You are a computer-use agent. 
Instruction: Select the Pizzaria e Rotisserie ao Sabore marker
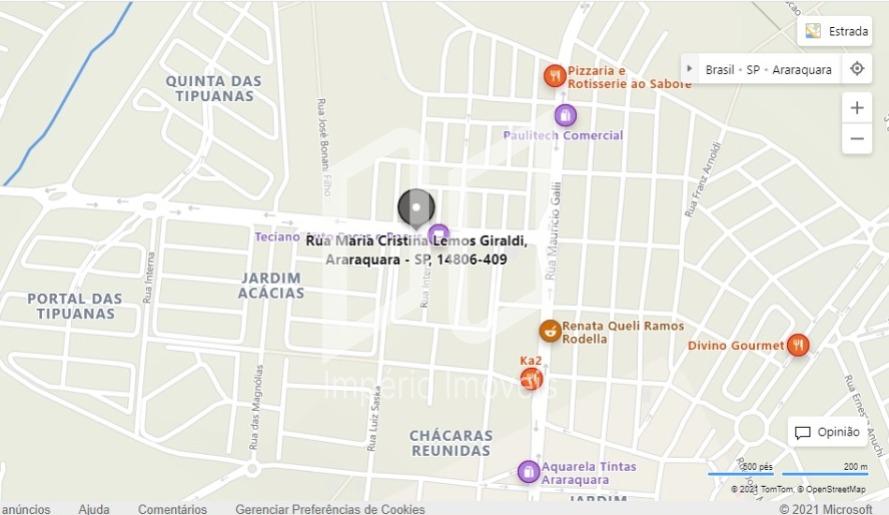pyautogui.click(x=555, y=76)
